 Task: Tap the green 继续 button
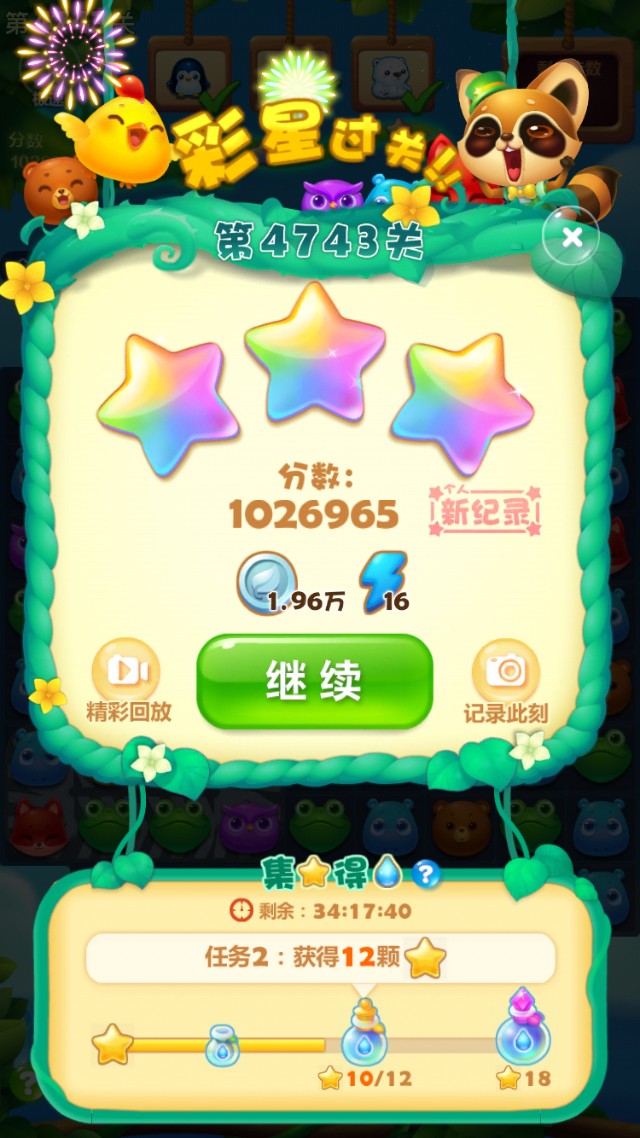click(x=314, y=681)
